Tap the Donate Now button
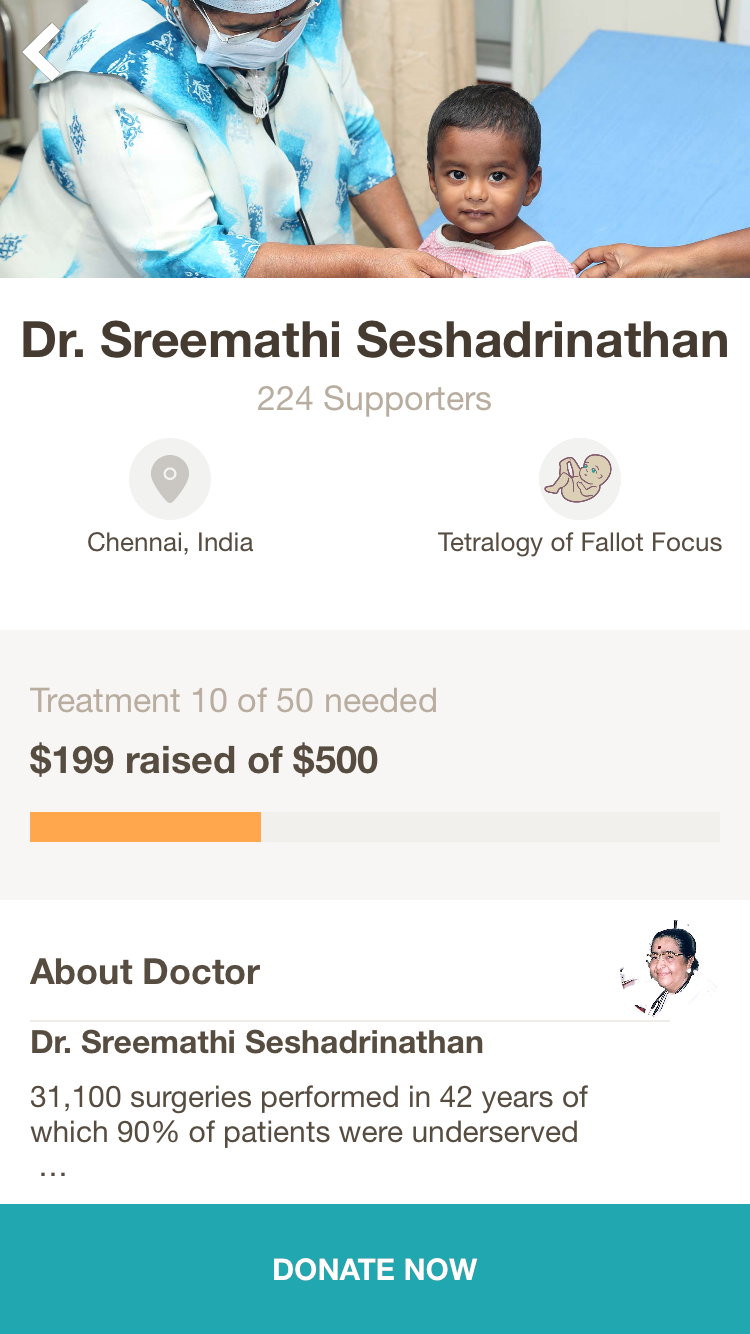This screenshot has height=1334, width=750. [x=375, y=1269]
